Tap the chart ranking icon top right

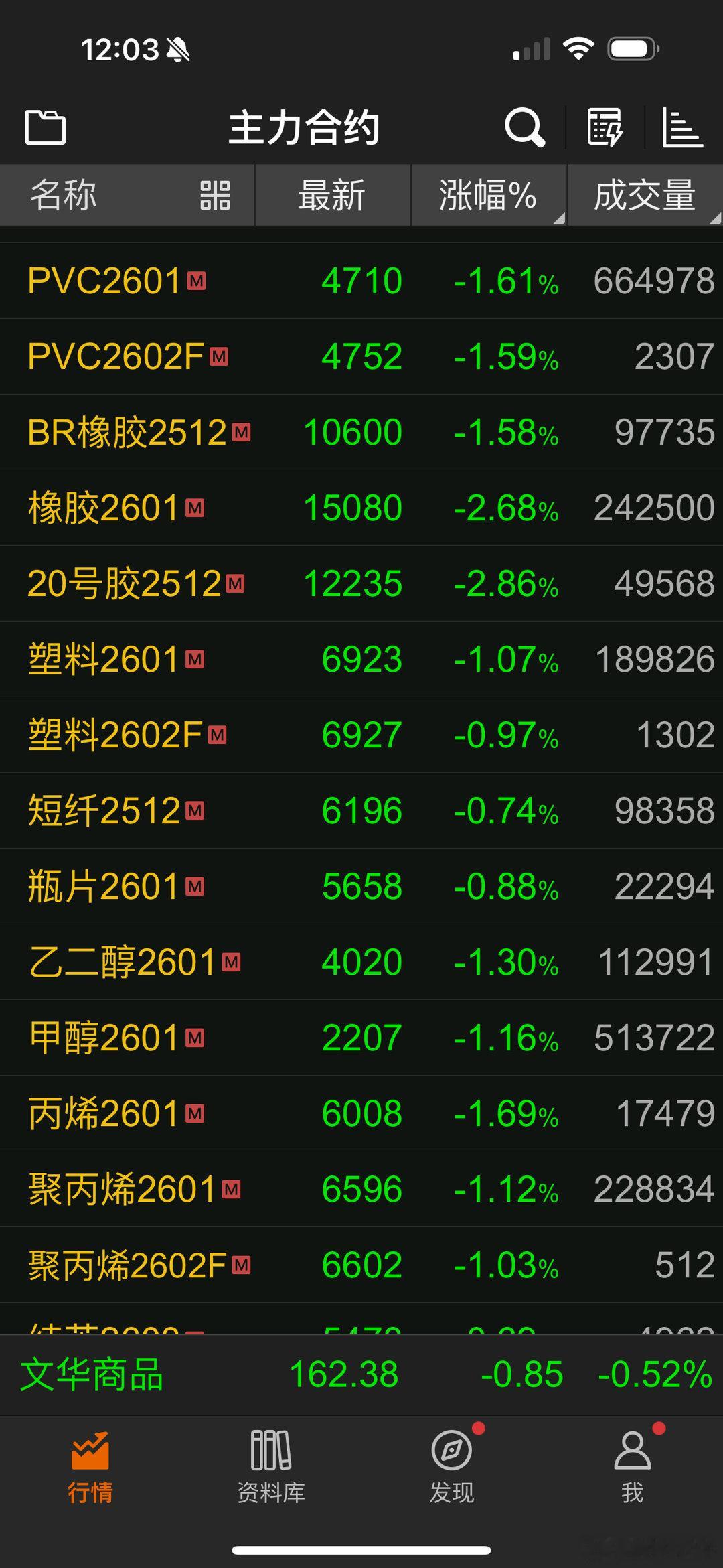pyautogui.click(x=680, y=127)
